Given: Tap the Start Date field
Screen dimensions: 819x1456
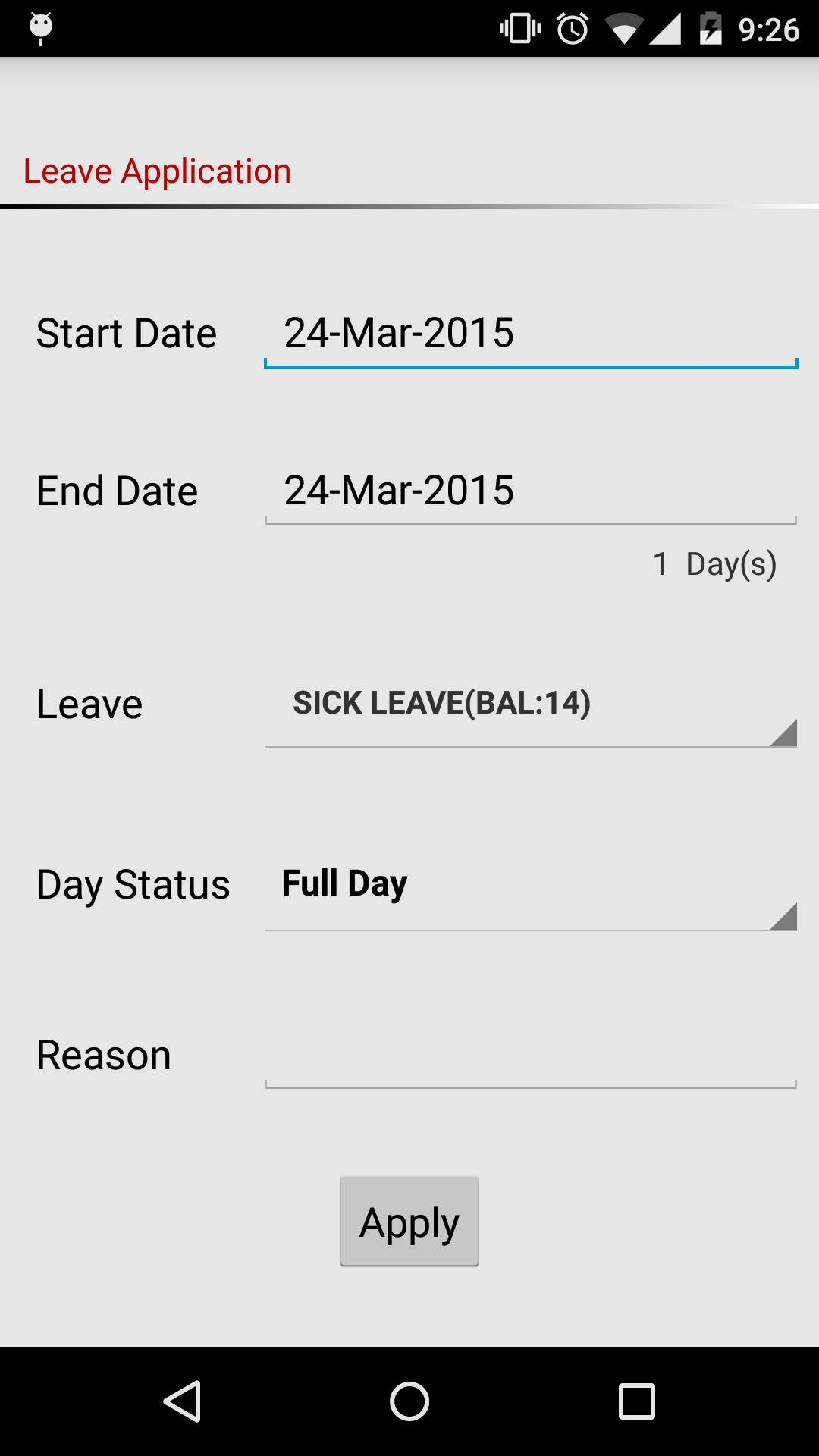Looking at the screenshot, I should pyautogui.click(x=531, y=334).
